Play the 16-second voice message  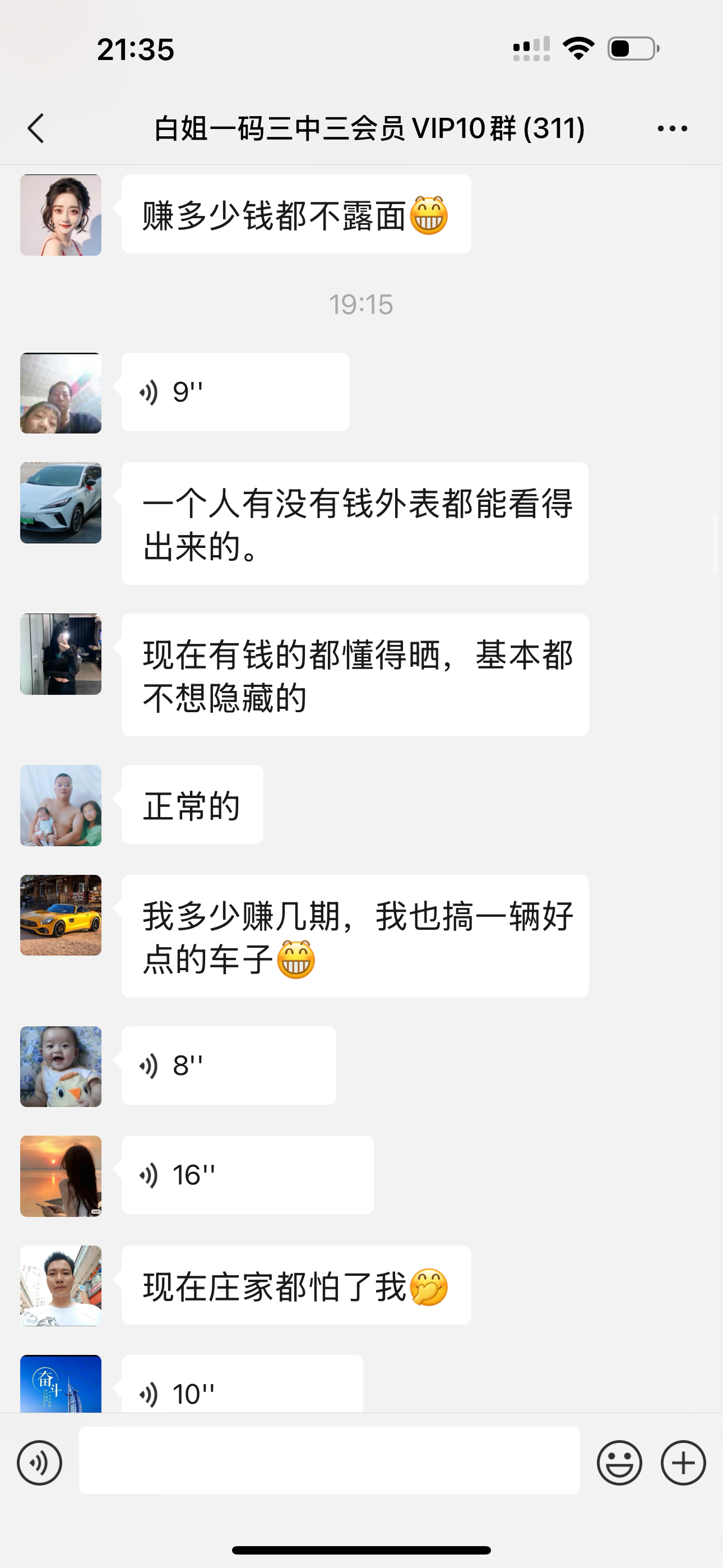247,1175
